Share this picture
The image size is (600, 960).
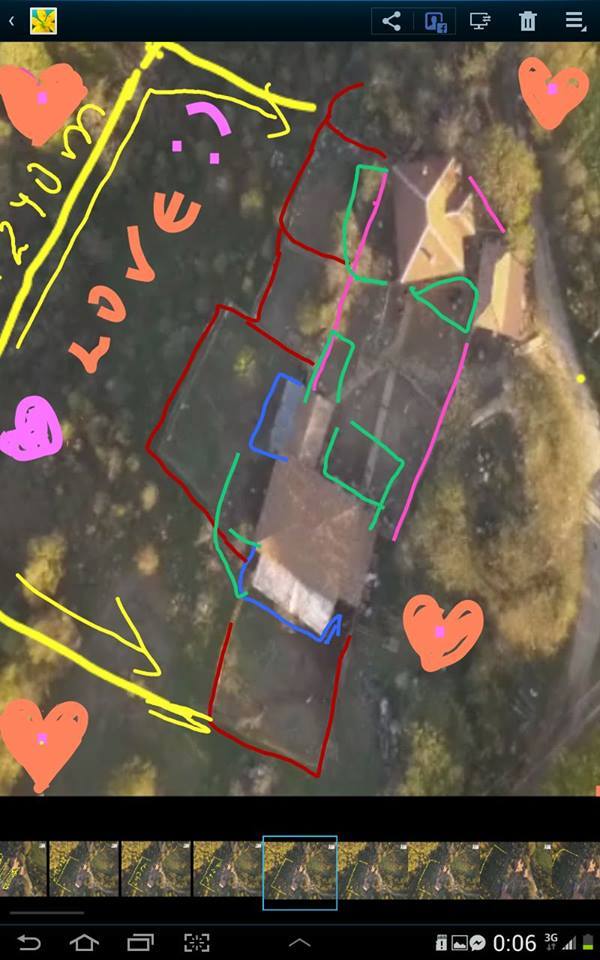(x=391, y=21)
